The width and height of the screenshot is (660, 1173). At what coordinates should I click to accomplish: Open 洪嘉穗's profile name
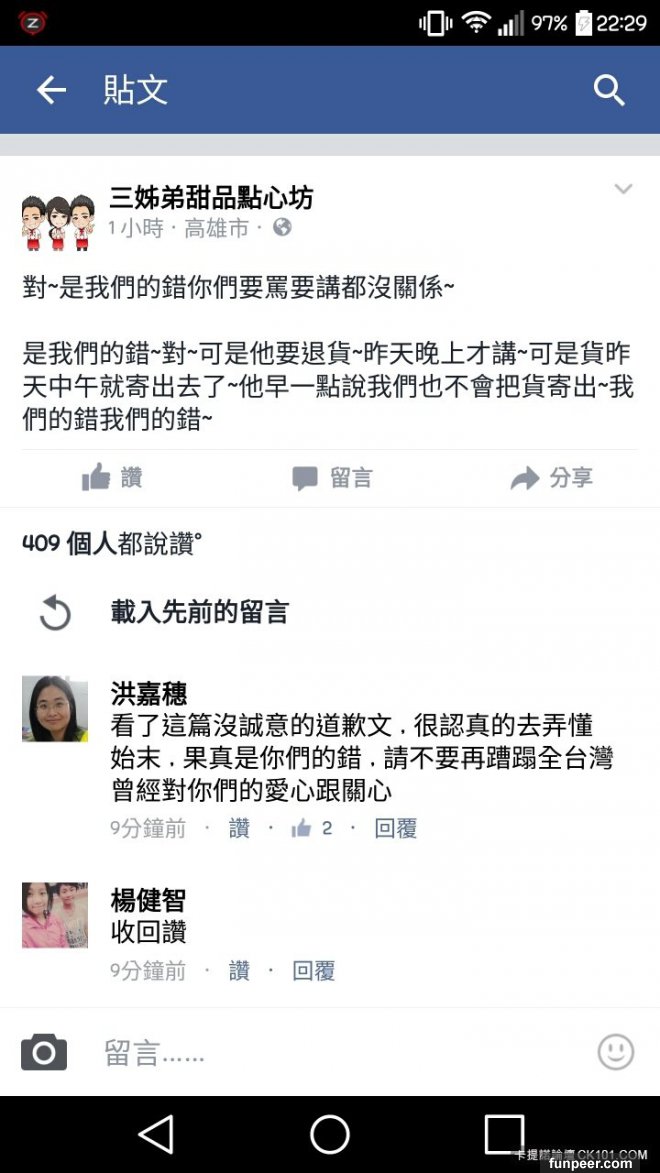pyautogui.click(x=148, y=693)
